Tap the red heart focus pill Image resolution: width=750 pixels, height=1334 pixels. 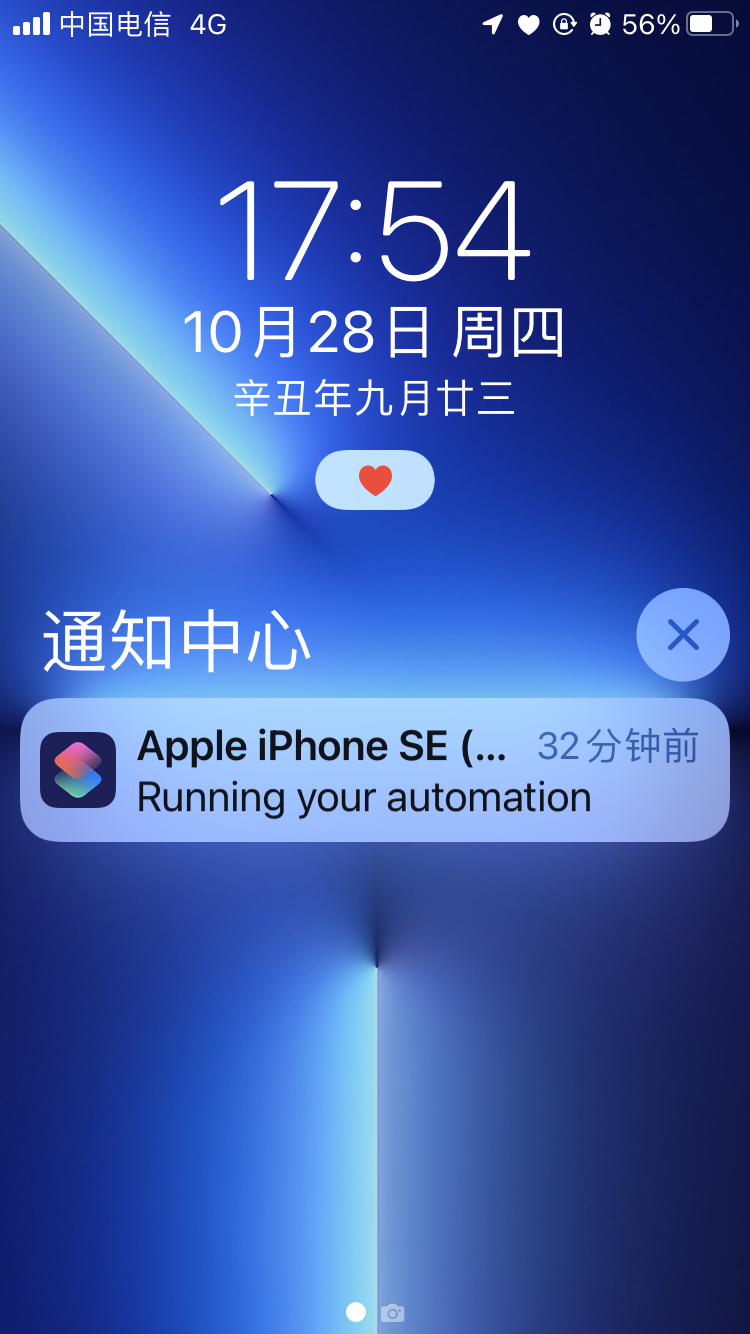pos(375,480)
